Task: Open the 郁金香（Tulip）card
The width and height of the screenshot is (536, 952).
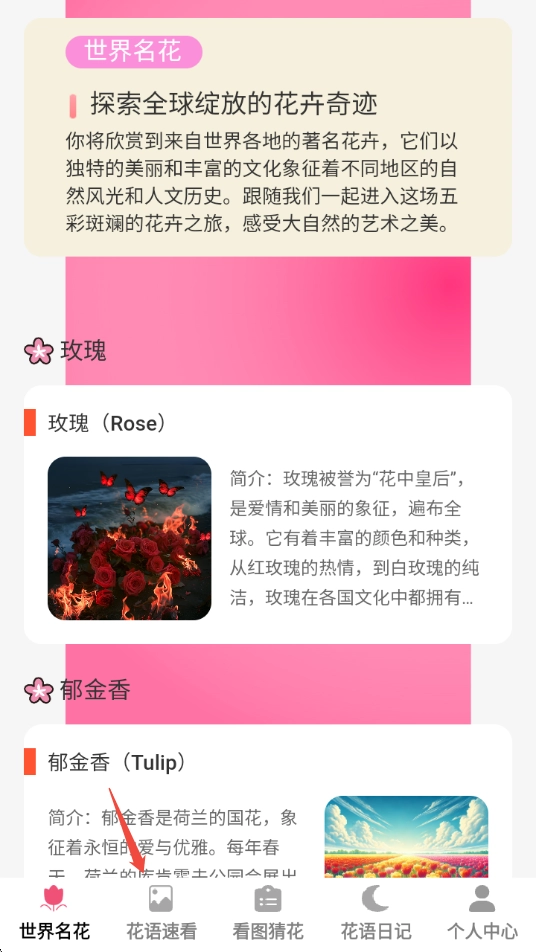Action: pos(268,801)
